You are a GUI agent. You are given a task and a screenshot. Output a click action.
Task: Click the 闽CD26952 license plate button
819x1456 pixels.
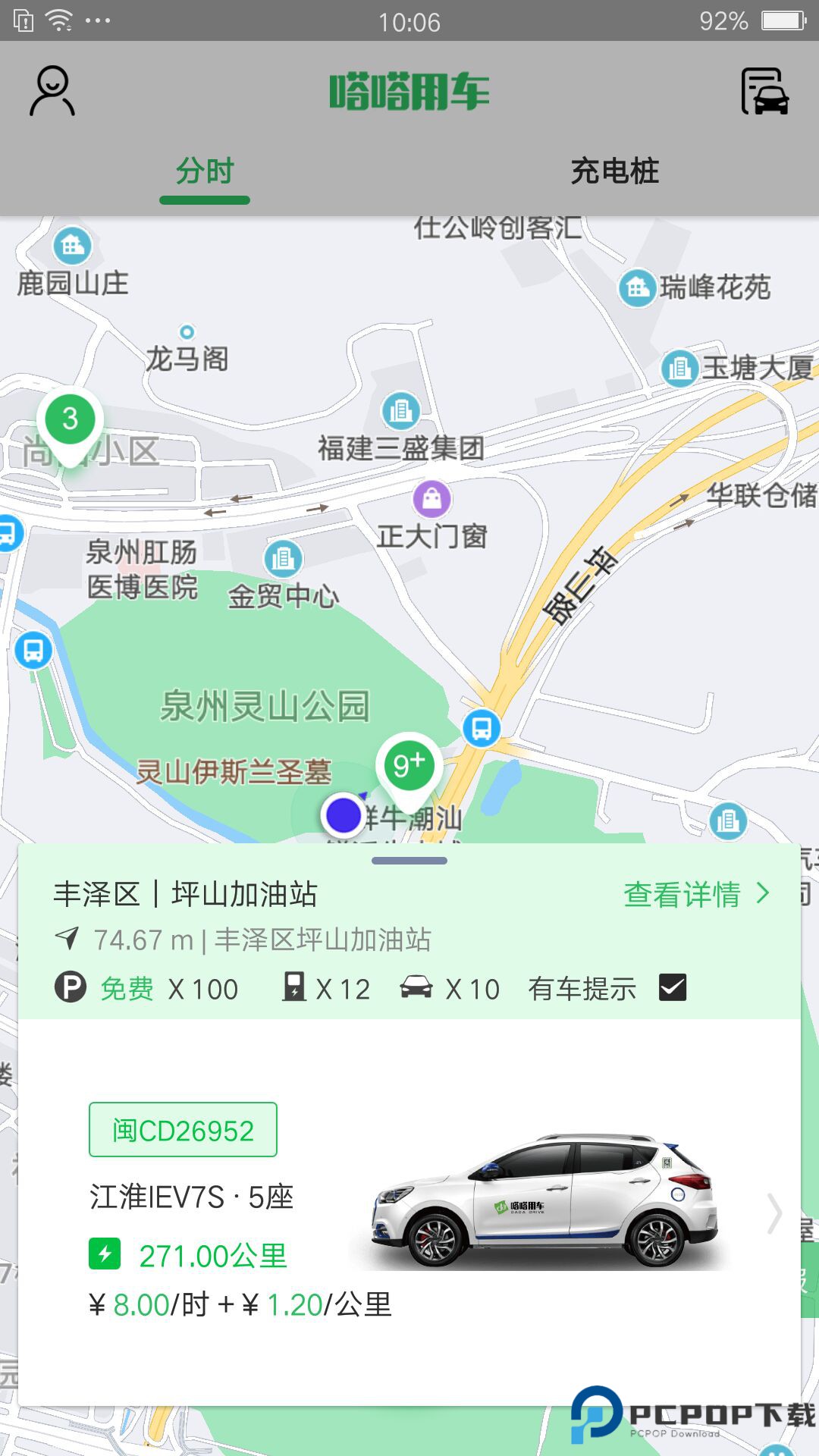pyautogui.click(x=182, y=1130)
